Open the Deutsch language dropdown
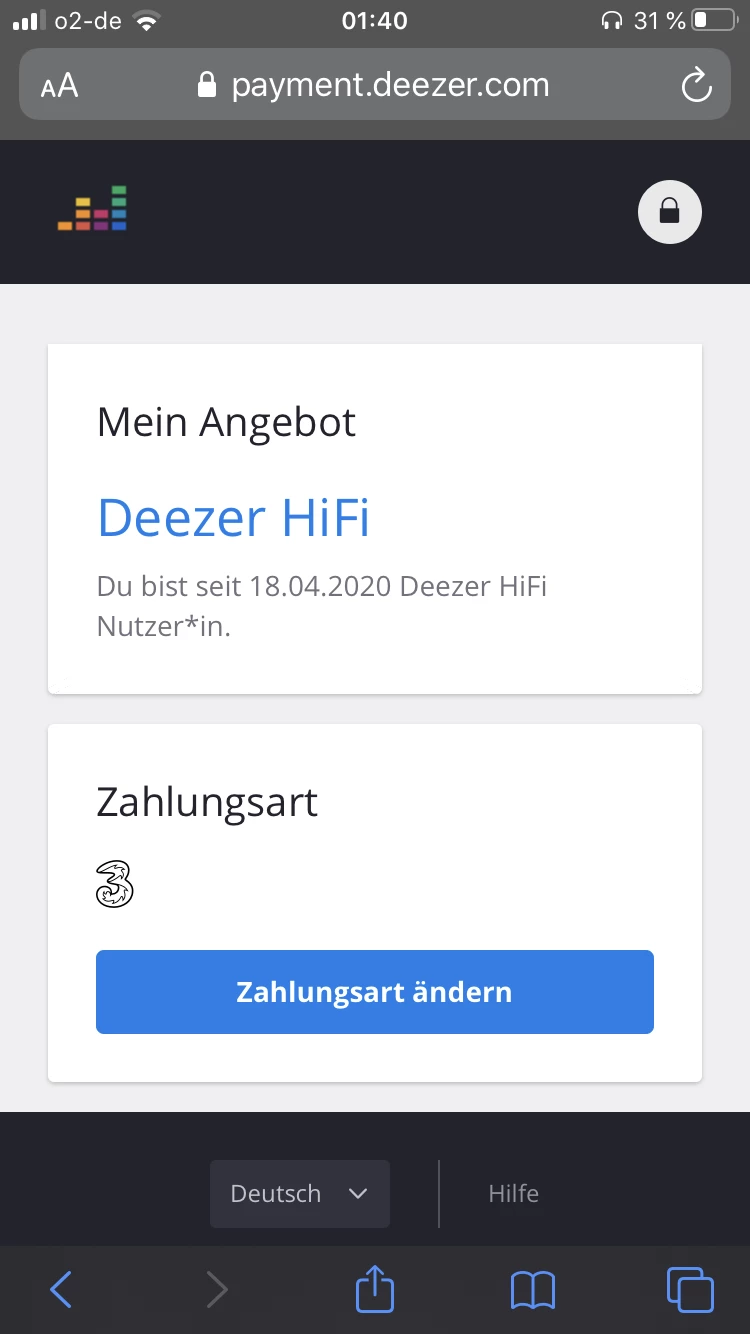This screenshot has width=750, height=1334. tap(300, 1193)
